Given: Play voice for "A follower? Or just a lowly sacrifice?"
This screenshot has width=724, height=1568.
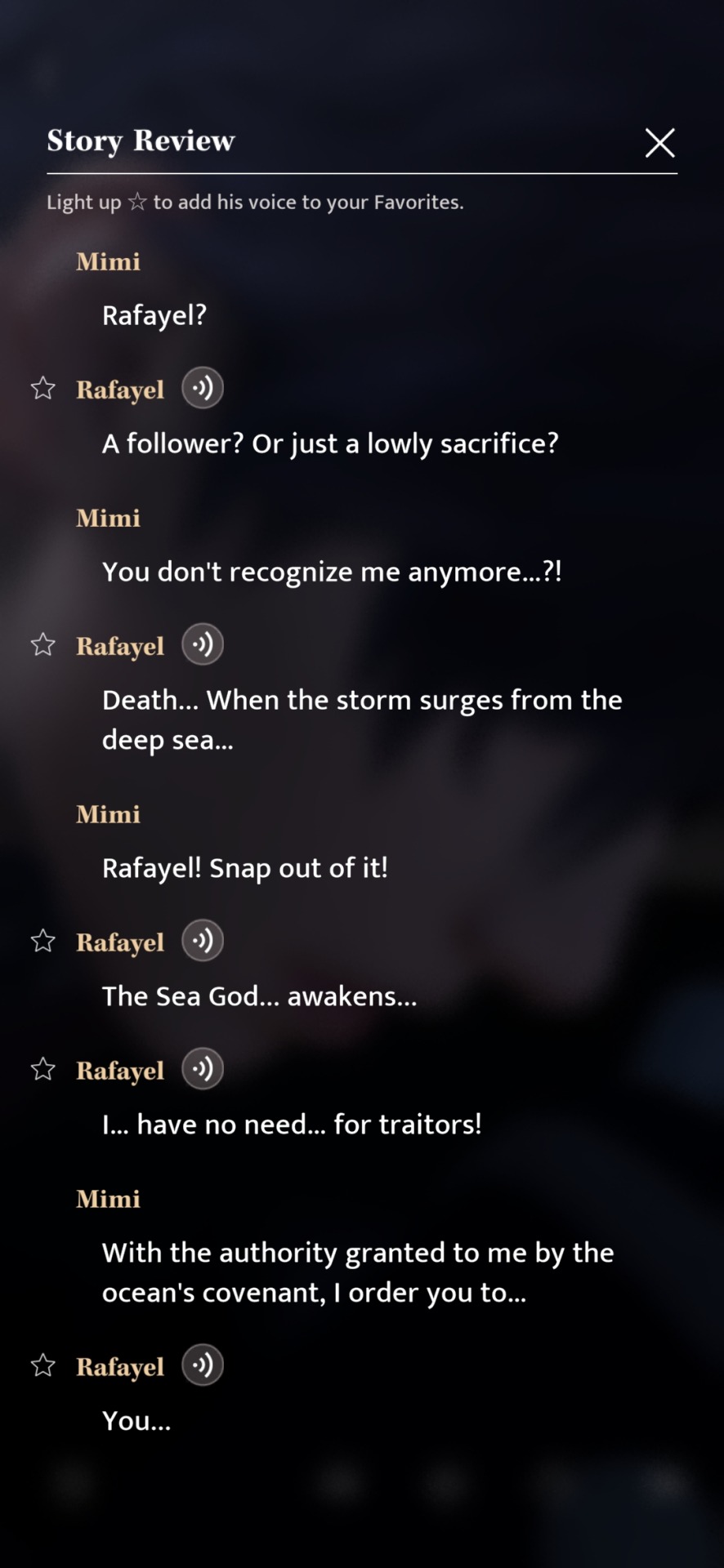Looking at the screenshot, I should click(203, 388).
